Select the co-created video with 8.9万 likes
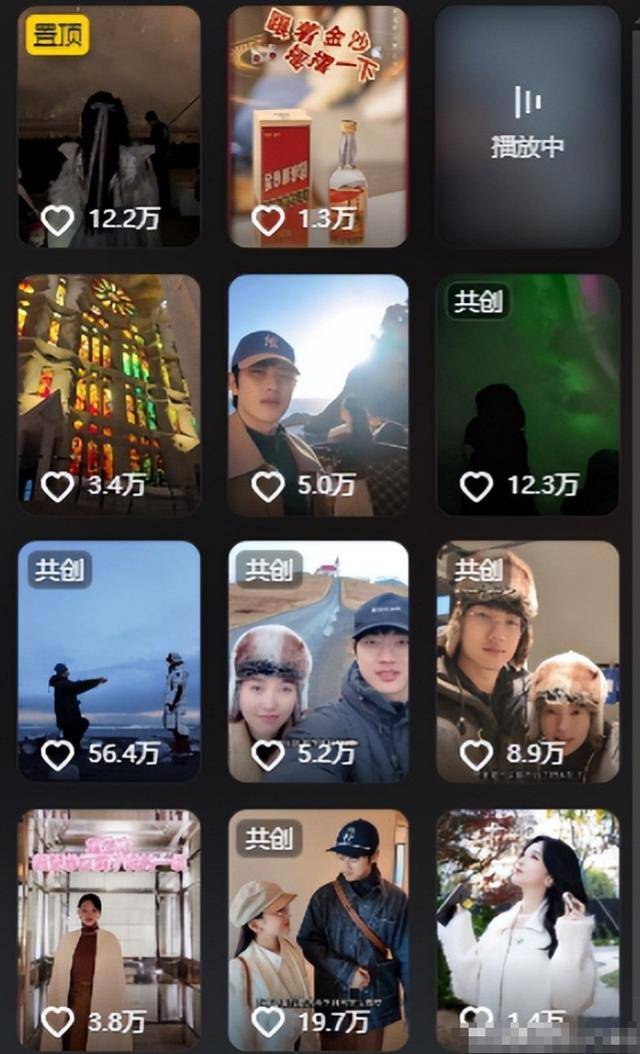The image size is (640, 1054). click(x=528, y=661)
